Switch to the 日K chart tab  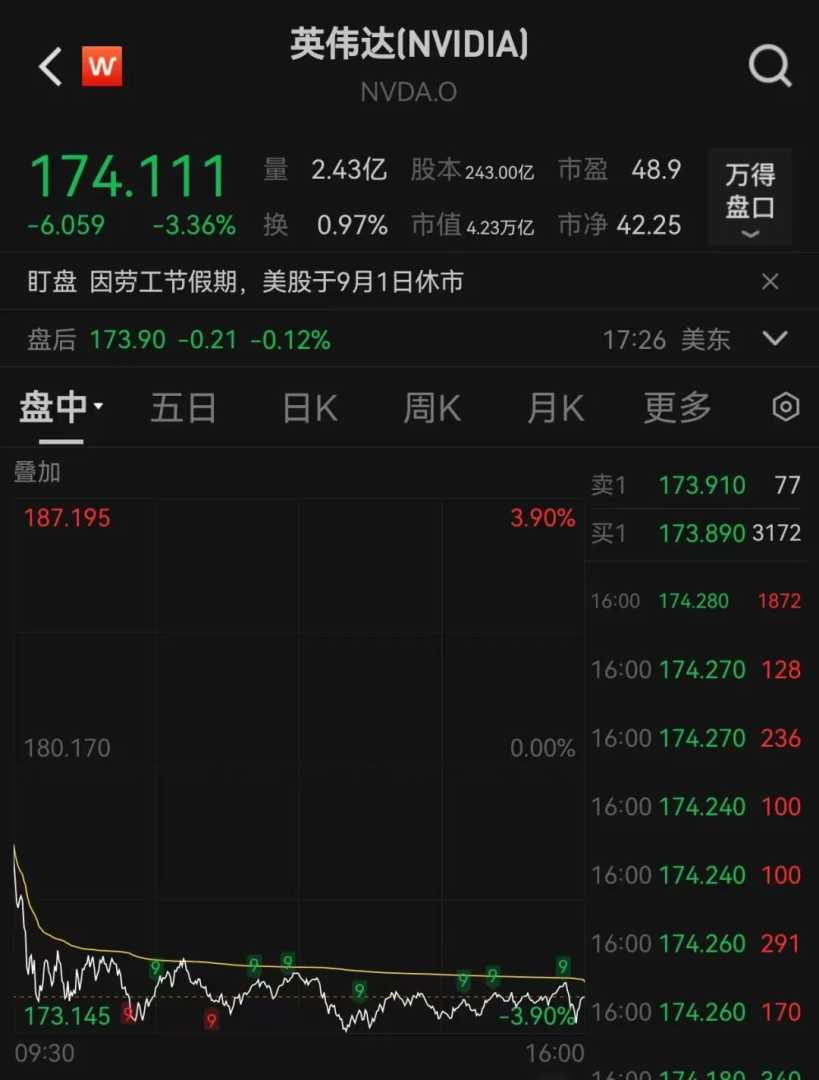point(309,407)
